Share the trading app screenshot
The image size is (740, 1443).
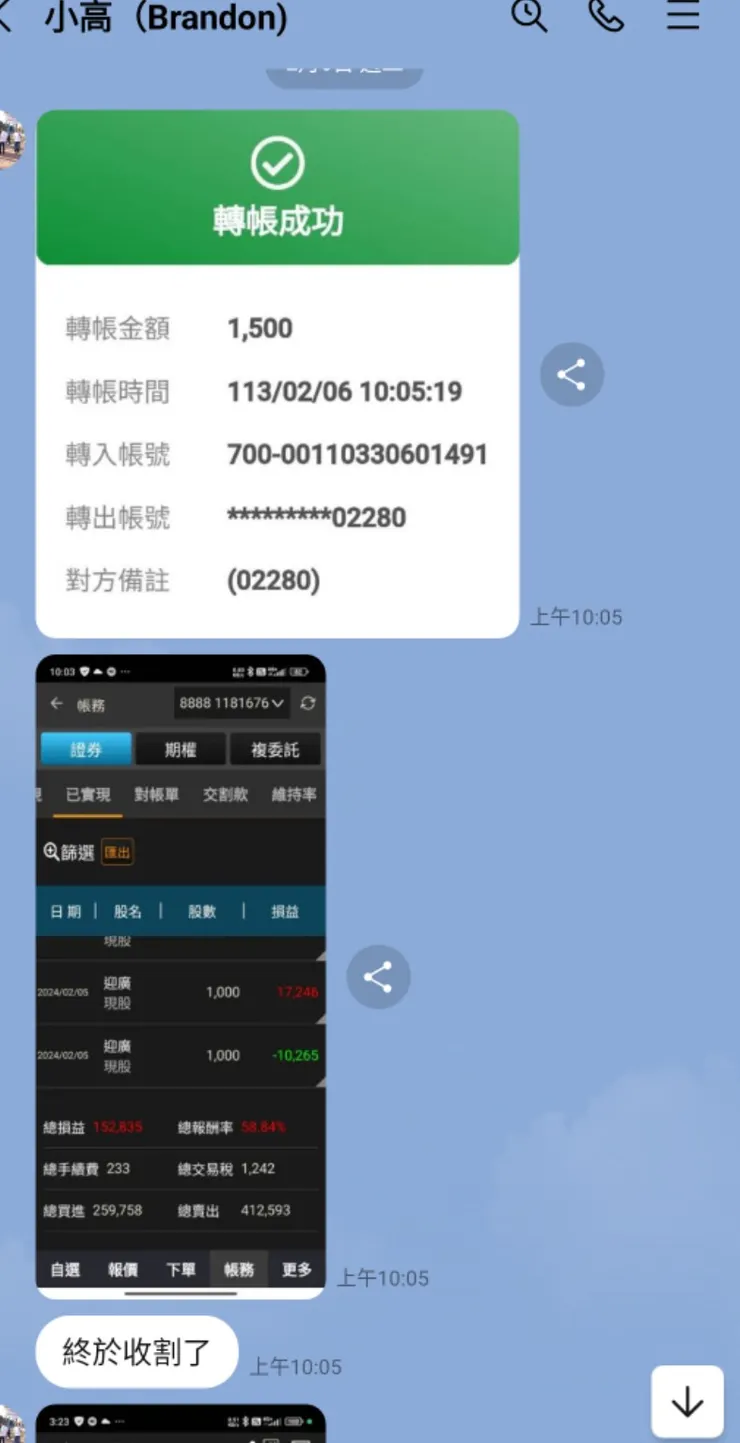(378, 977)
